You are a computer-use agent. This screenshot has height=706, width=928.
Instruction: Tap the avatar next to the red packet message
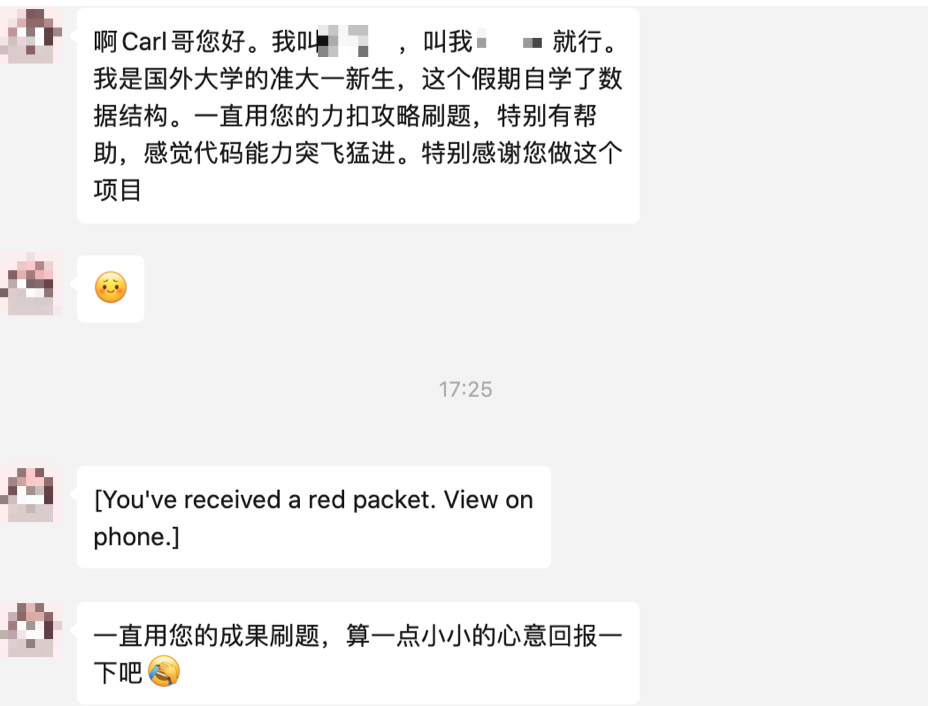tap(32, 493)
